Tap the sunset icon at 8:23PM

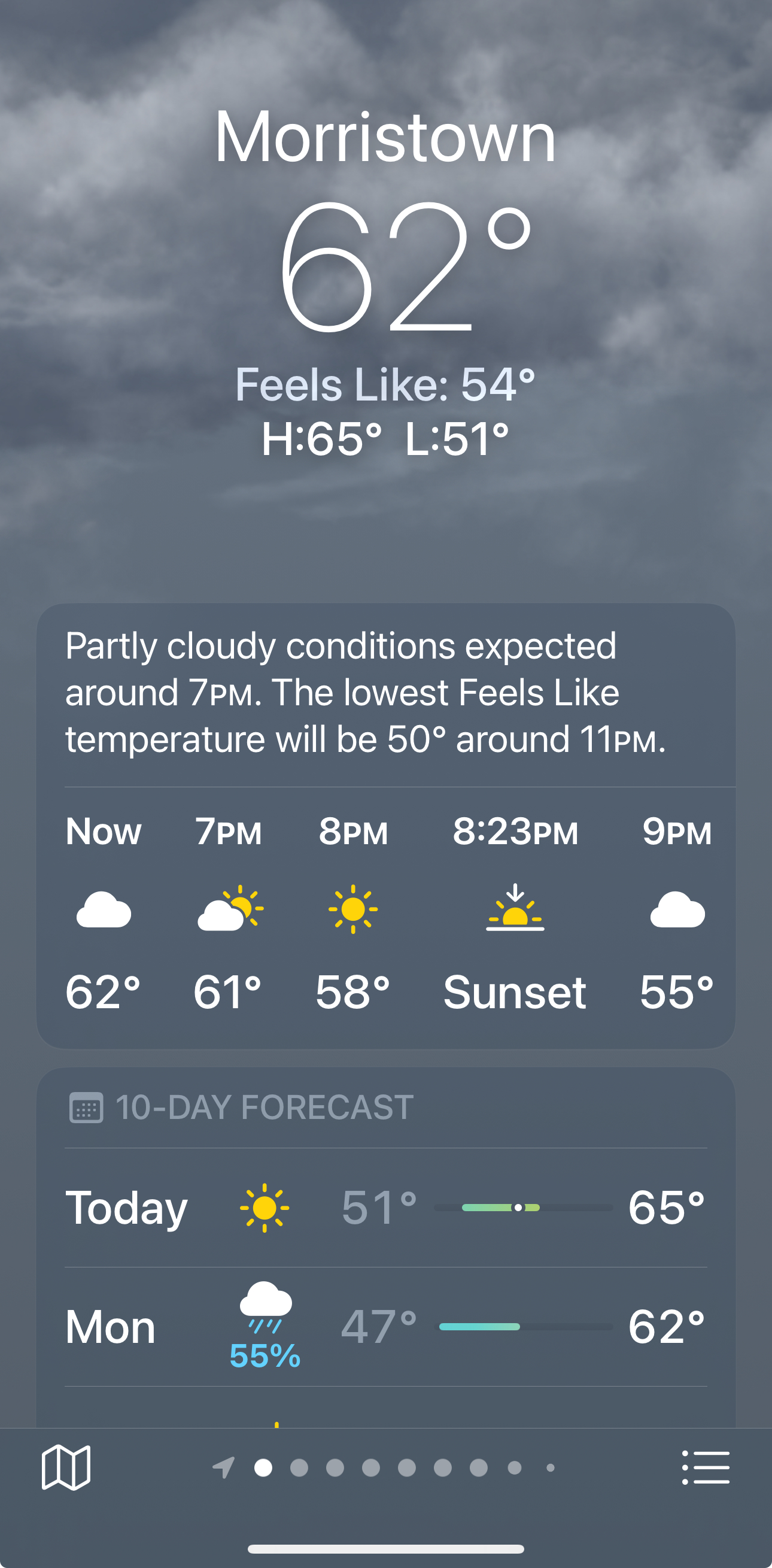tap(516, 909)
